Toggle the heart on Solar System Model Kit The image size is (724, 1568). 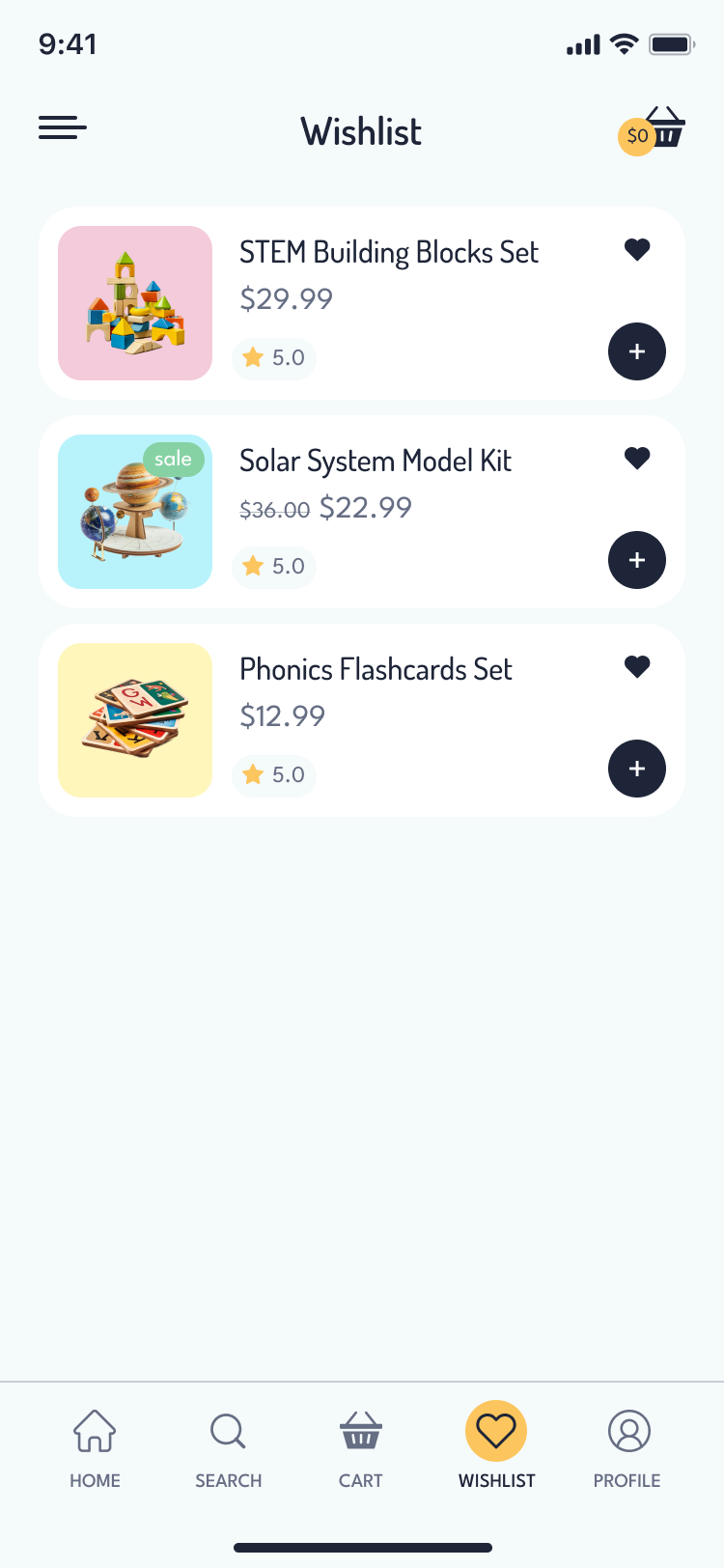click(636, 458)
